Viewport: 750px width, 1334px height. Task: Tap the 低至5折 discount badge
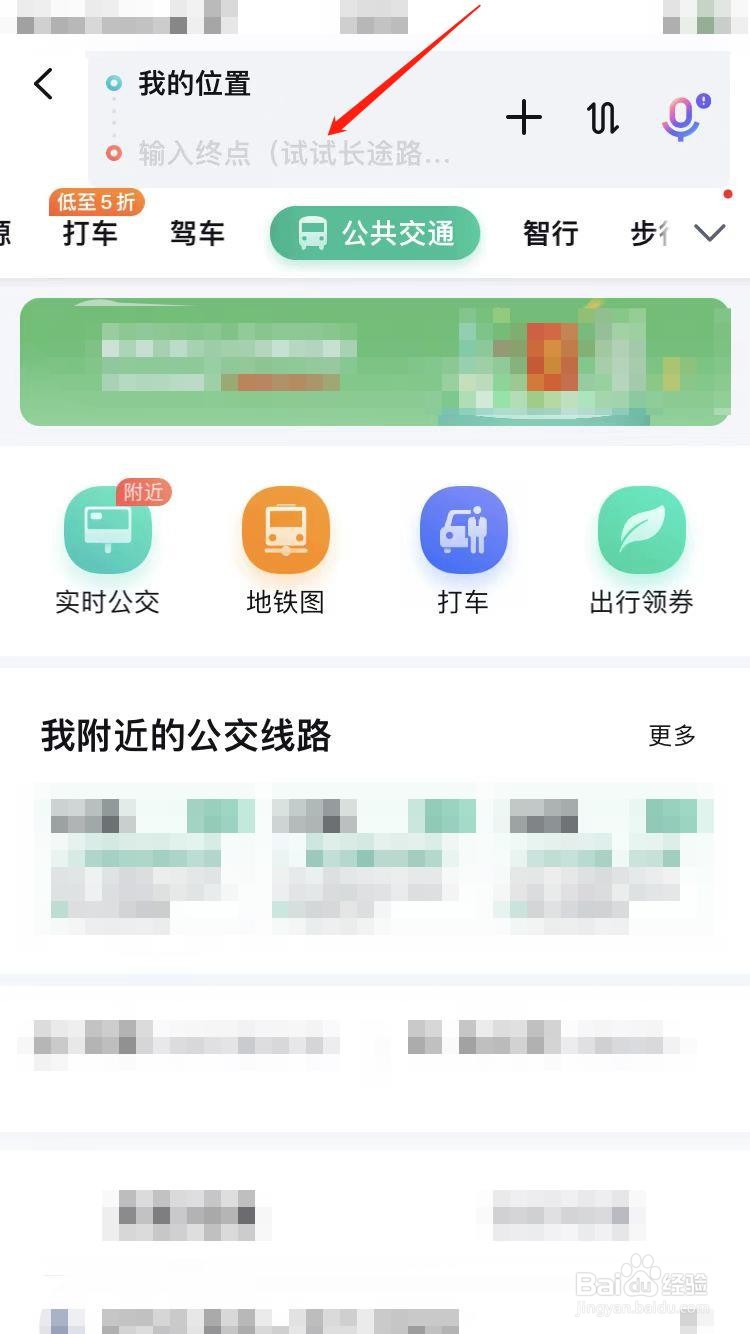(97, 201)
